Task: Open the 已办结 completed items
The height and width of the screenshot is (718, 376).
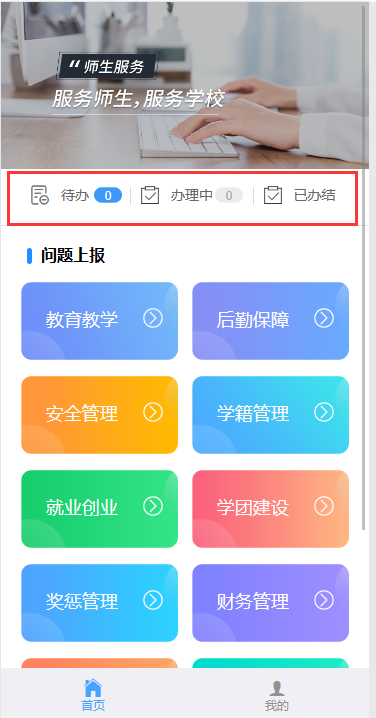Action: (300, 196)
